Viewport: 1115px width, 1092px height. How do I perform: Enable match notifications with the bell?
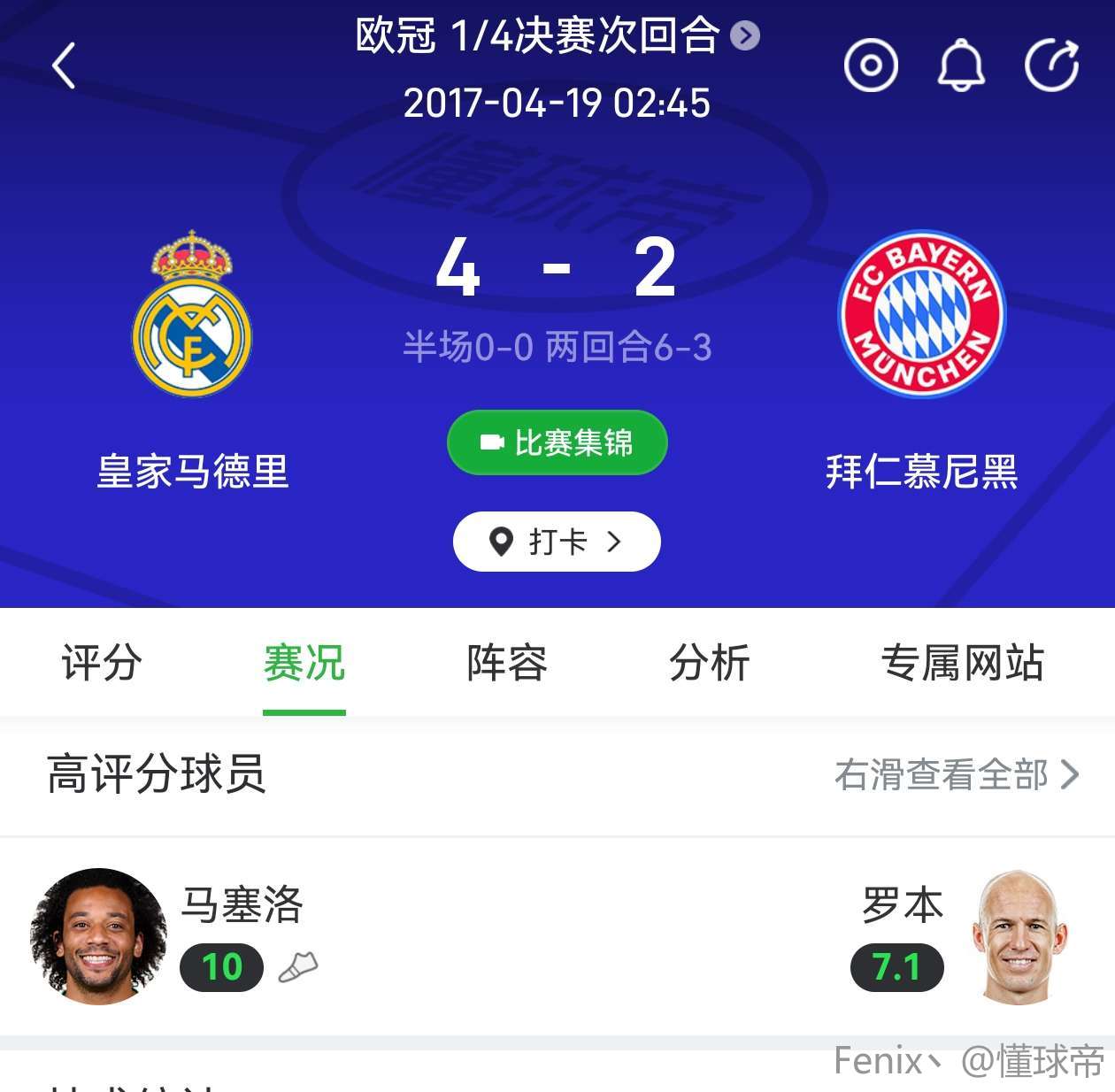[961, 65]
